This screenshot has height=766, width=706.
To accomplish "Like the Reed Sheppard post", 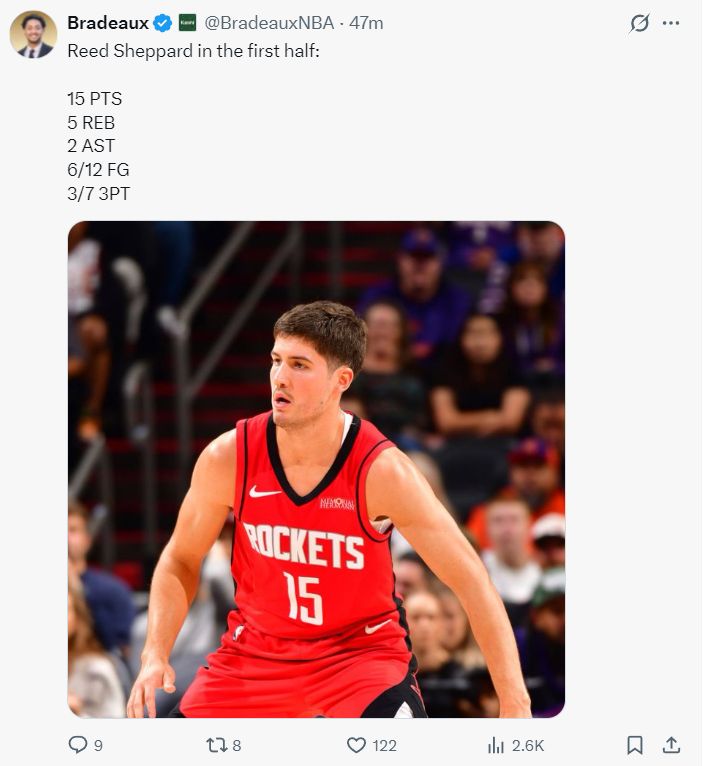I will tap(357, 745).
